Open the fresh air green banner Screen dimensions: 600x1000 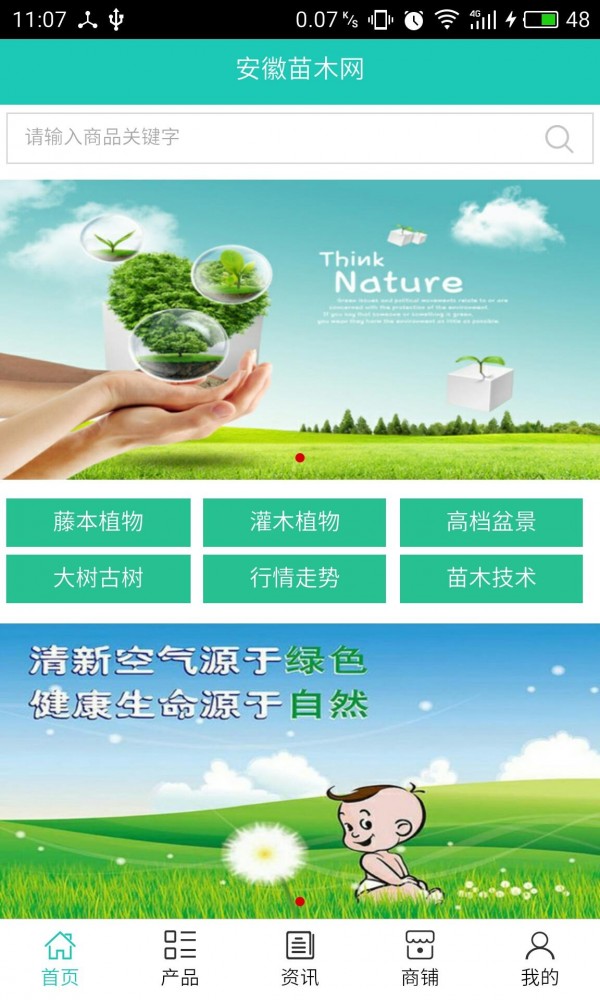[x=300, y=770]
